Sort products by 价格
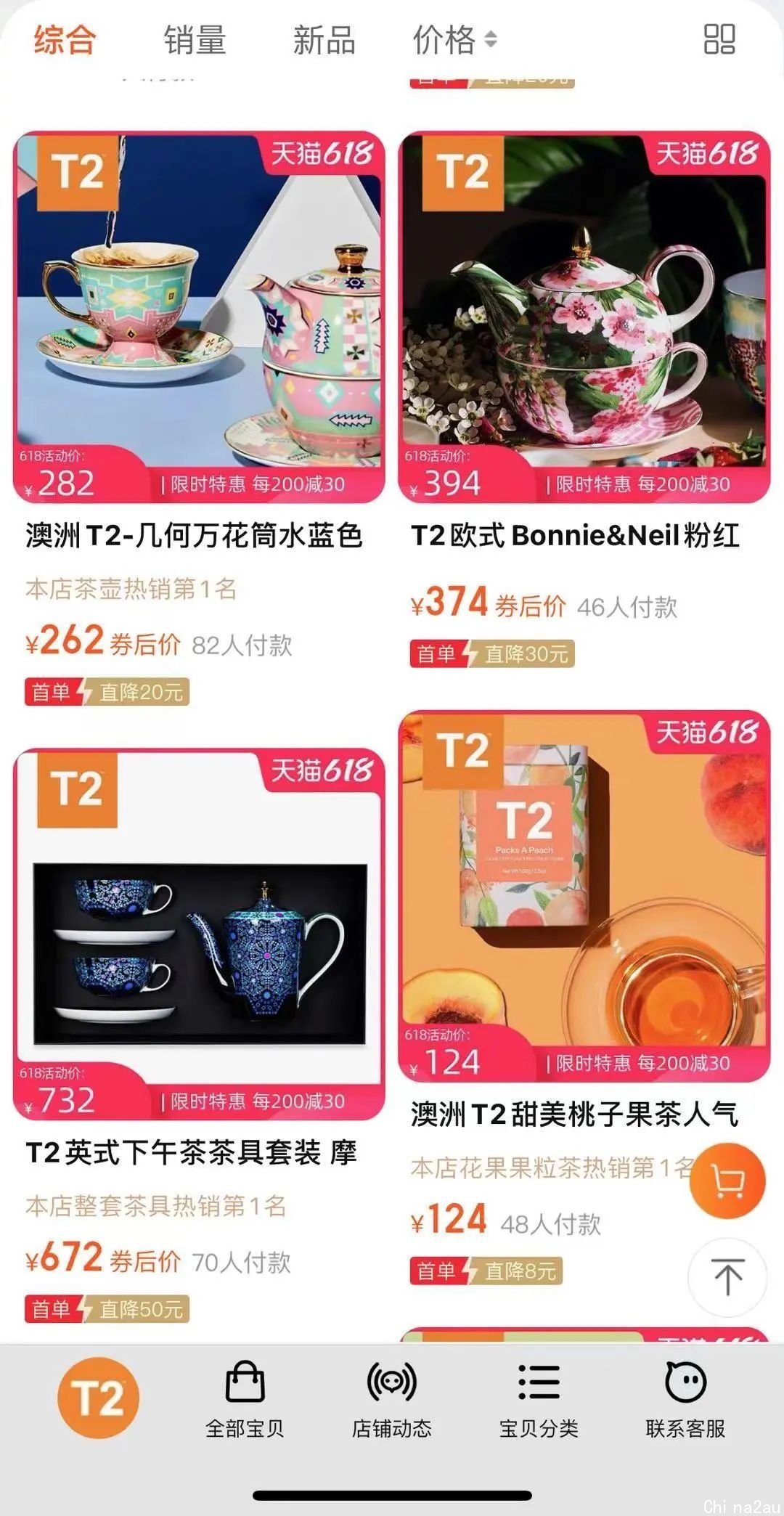This screenshot has height=1516, width=784. point(454,40)
